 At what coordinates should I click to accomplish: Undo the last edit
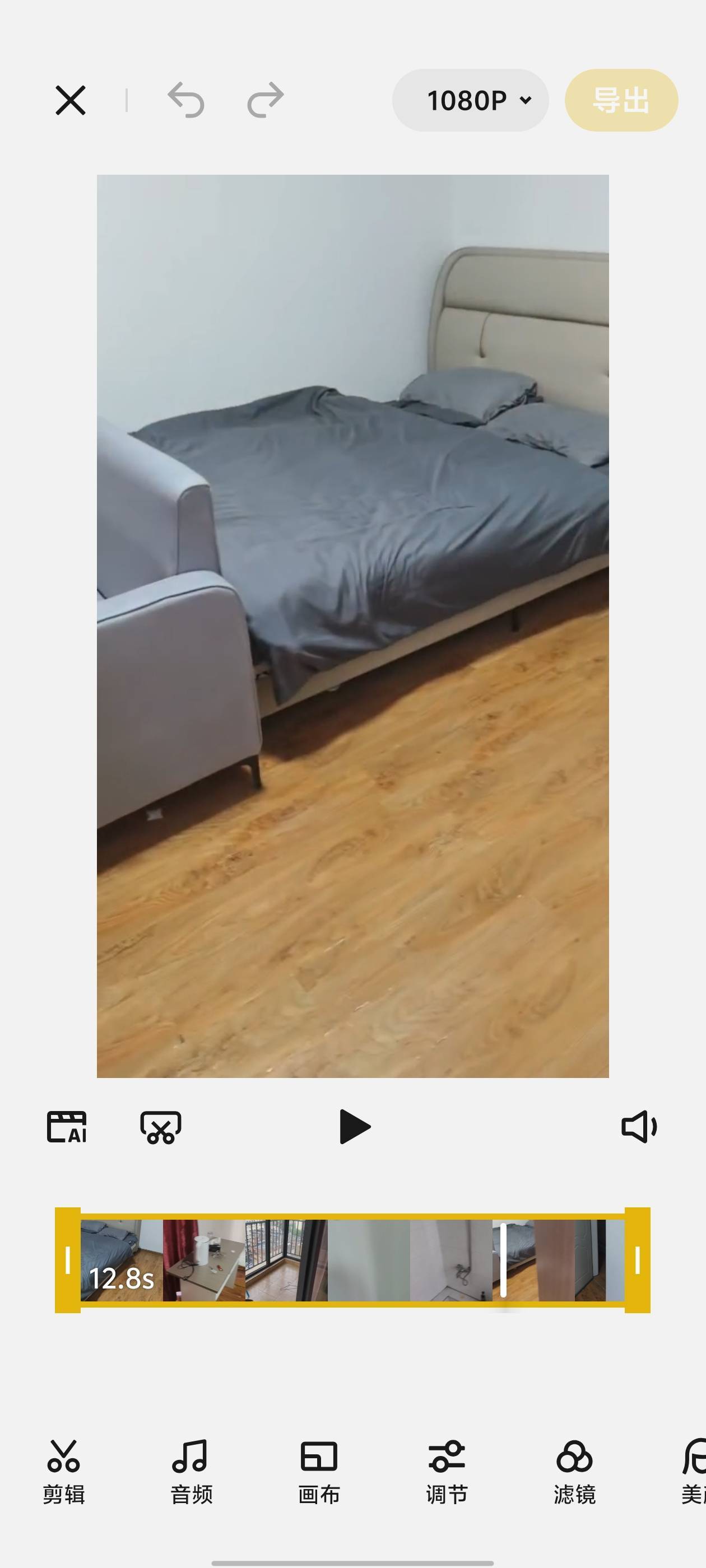coord(186,100)
